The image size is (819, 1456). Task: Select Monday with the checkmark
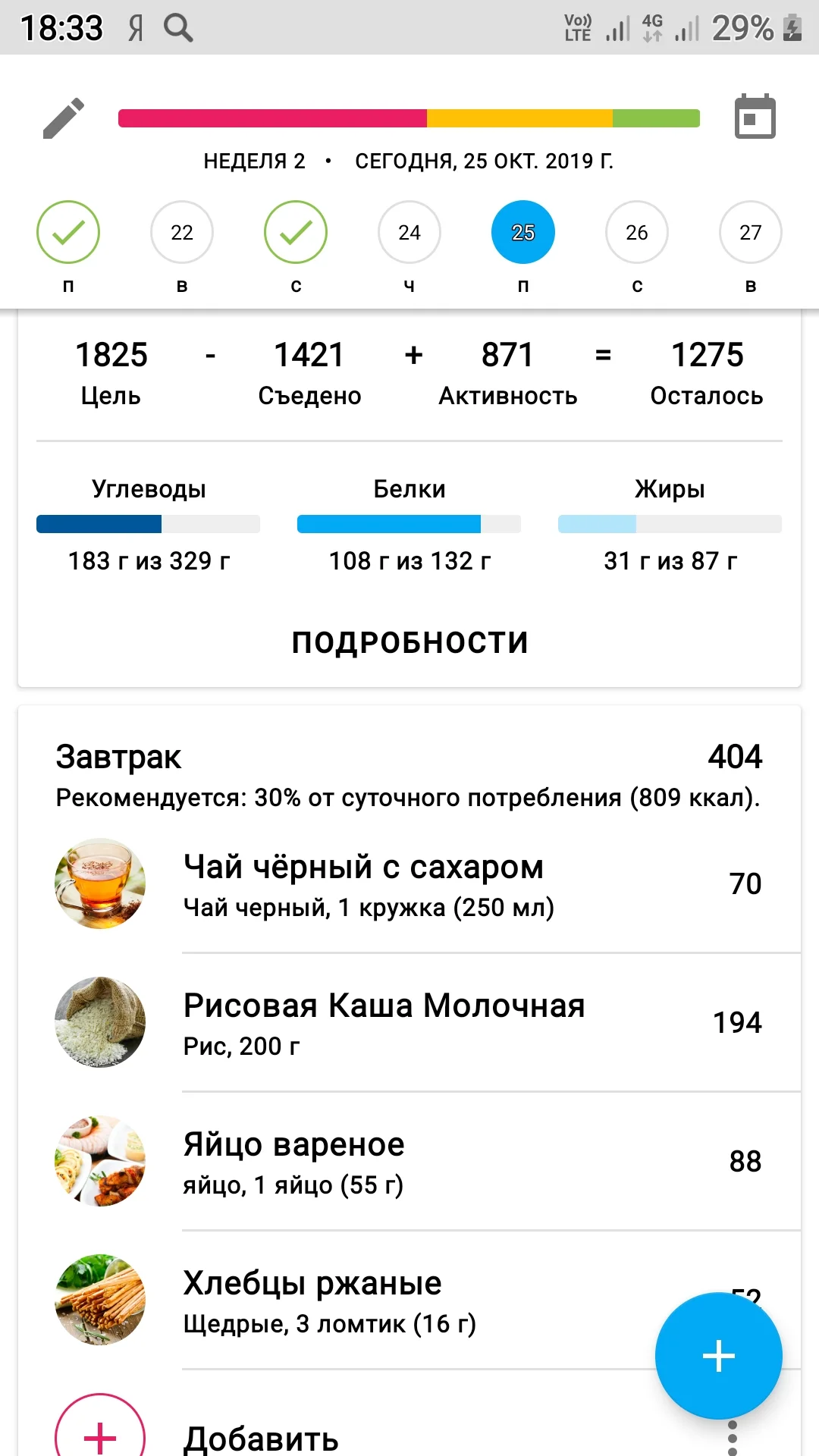68,232
